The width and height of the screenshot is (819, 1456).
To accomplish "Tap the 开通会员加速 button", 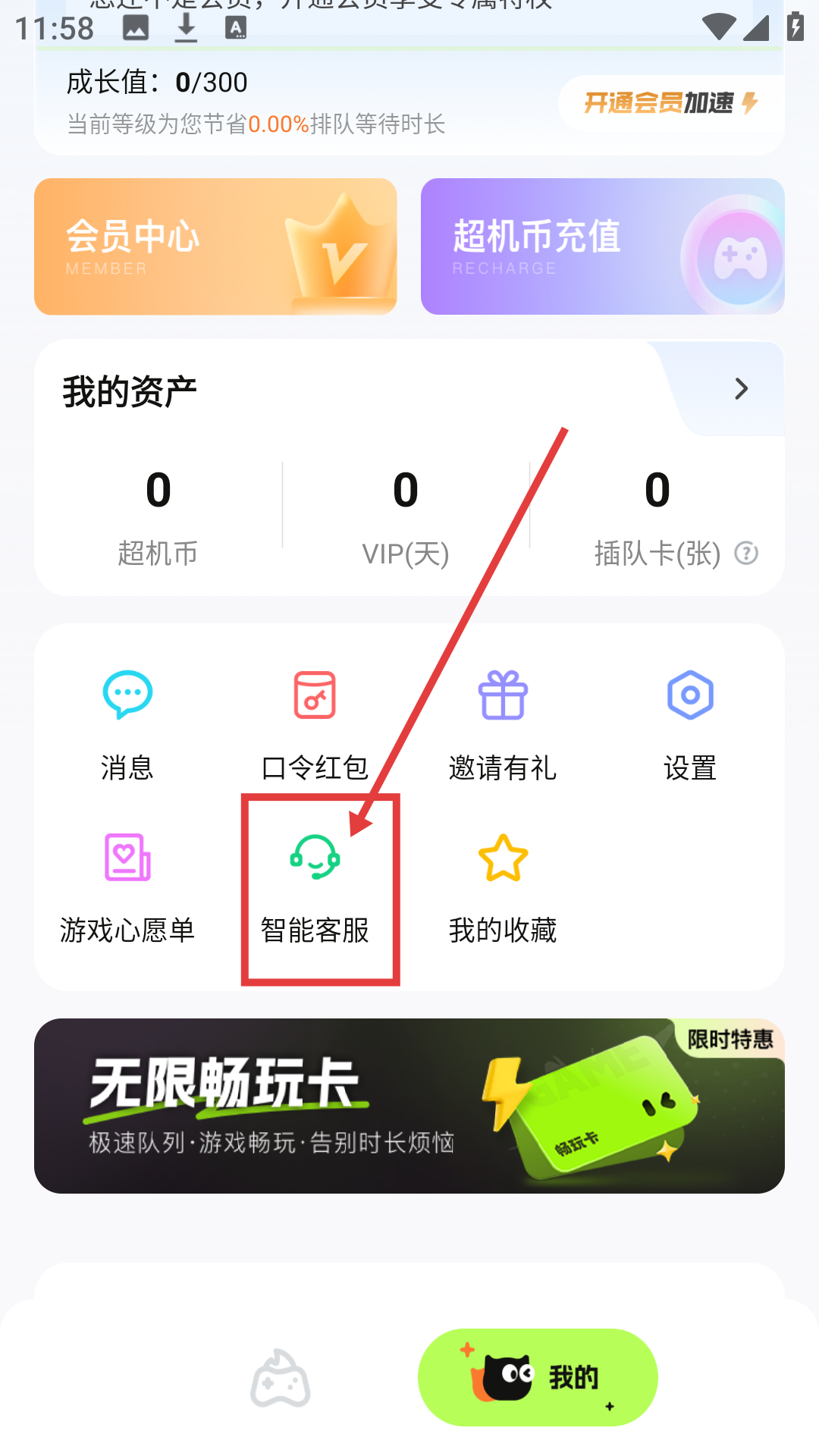I will tap(670, 103).
